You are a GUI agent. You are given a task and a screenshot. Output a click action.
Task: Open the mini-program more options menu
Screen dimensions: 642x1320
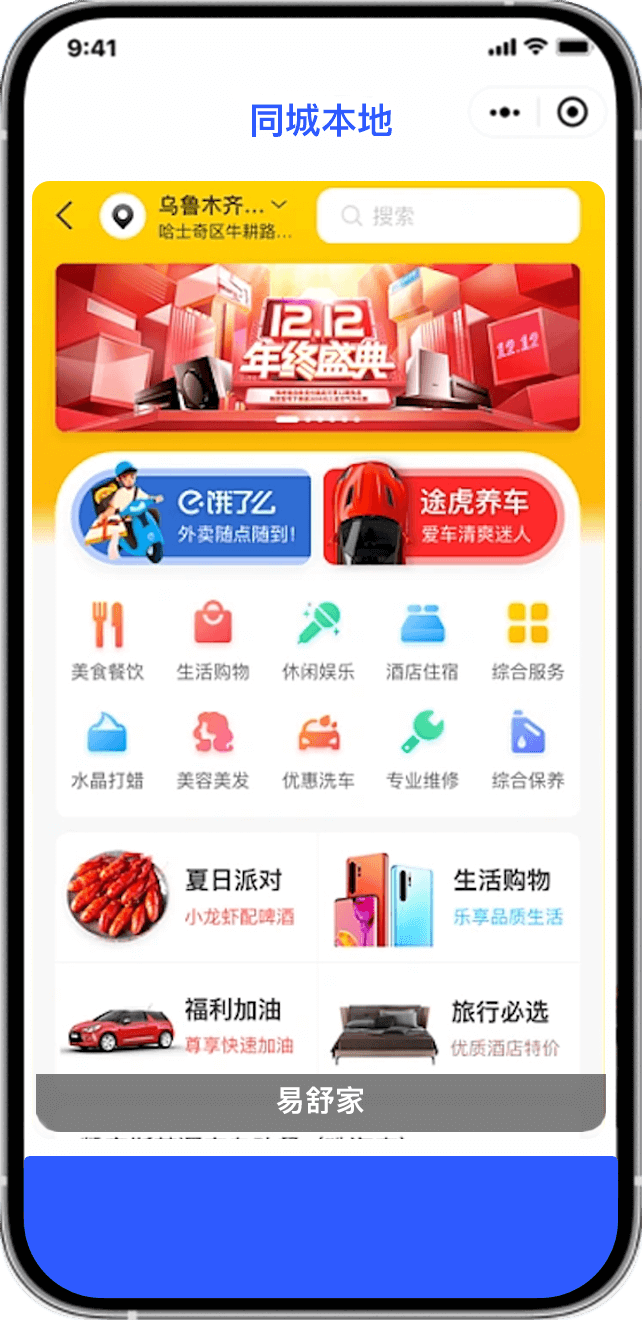coord(504,112)
